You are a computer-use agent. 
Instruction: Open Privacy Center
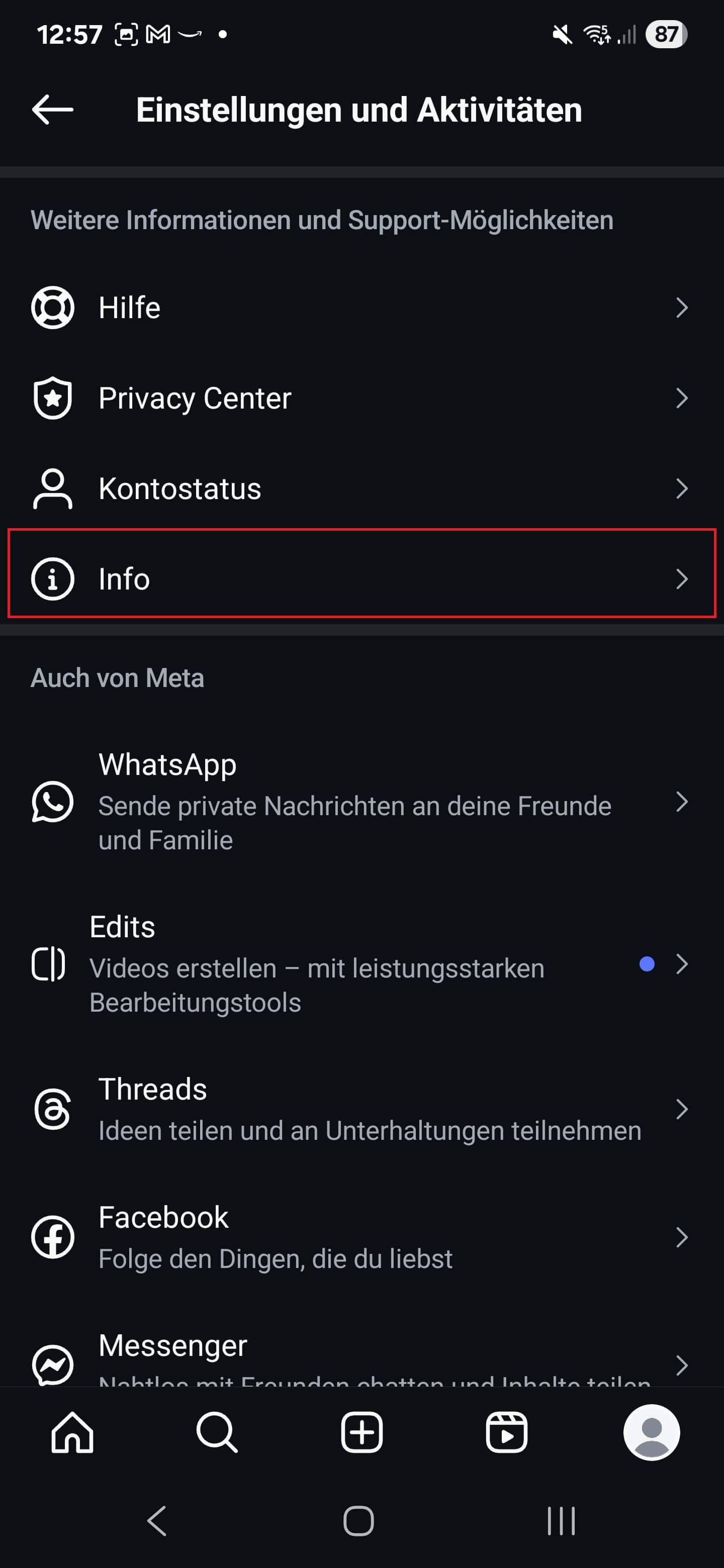(361, 399)
